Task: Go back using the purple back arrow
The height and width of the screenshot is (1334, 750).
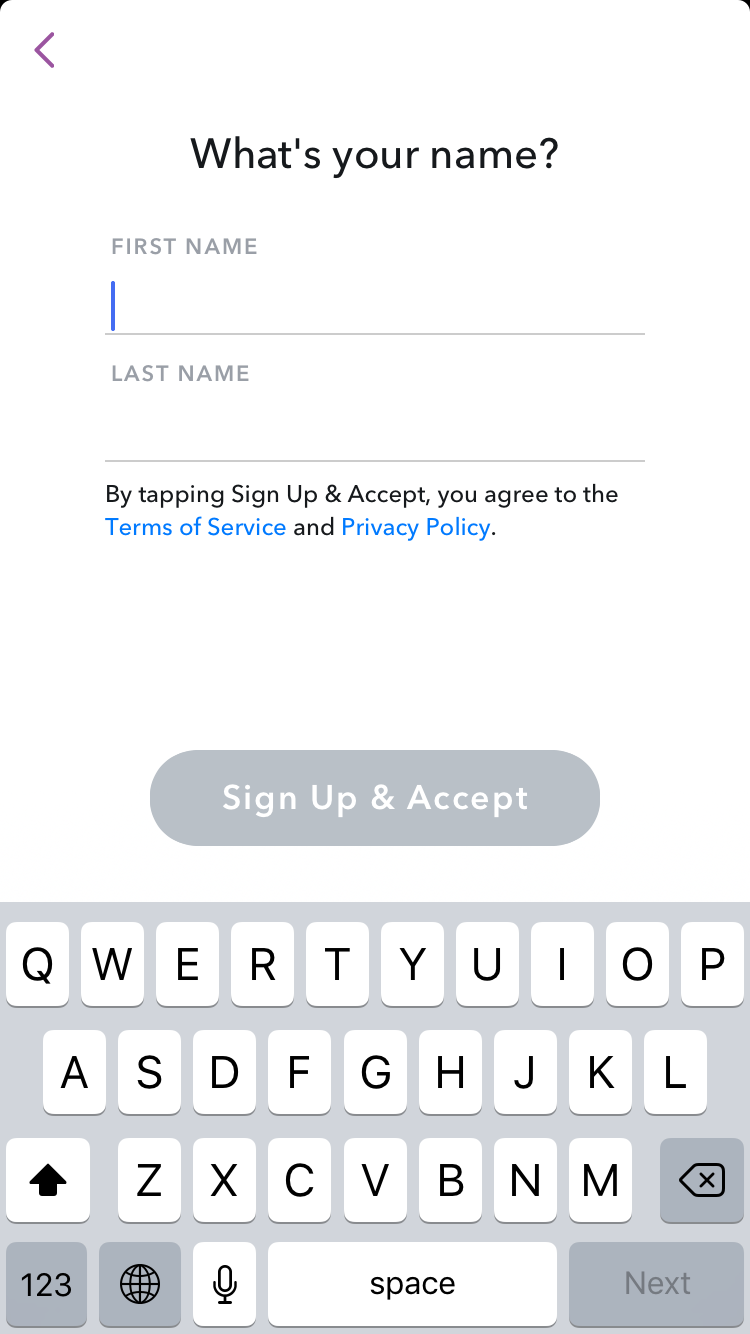Action: [44, 50]
